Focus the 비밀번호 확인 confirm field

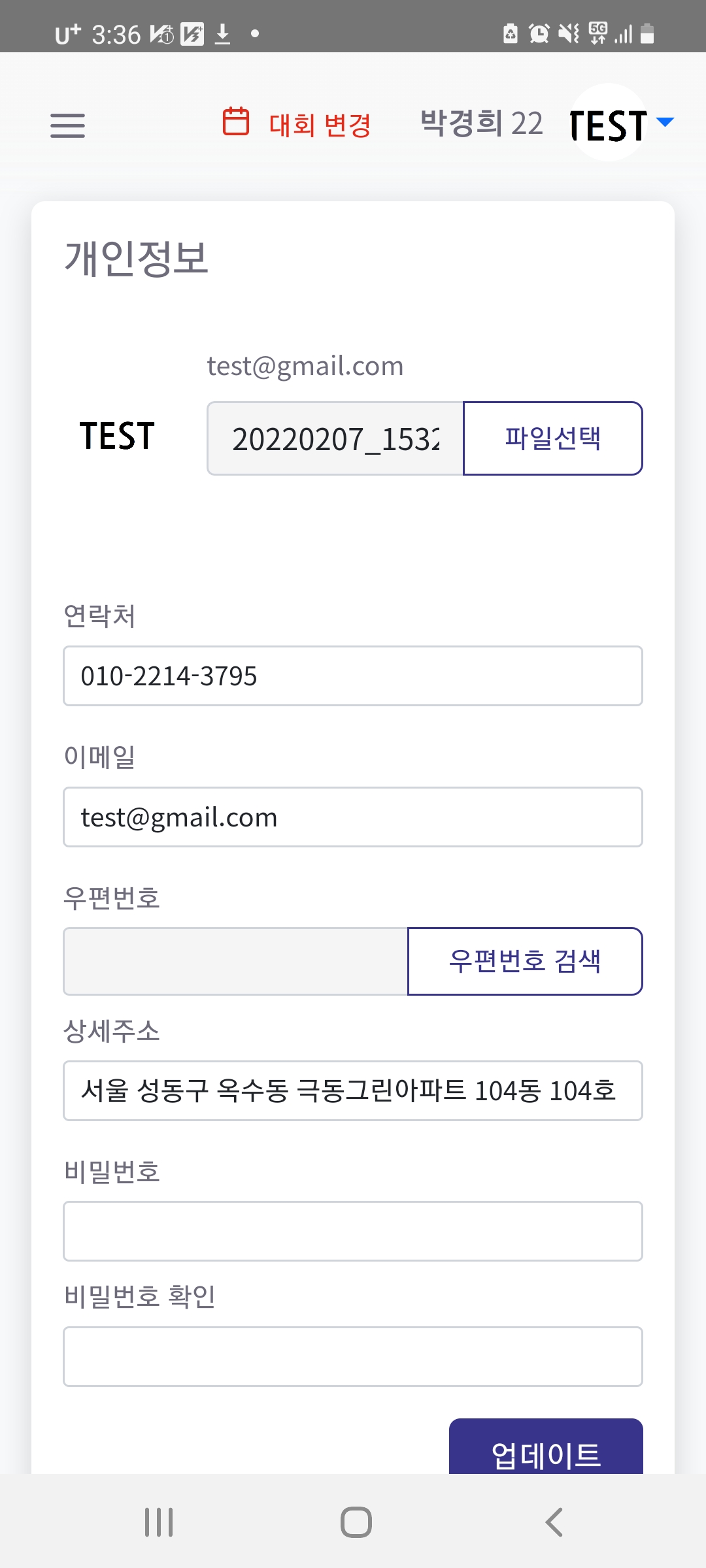353,1356
